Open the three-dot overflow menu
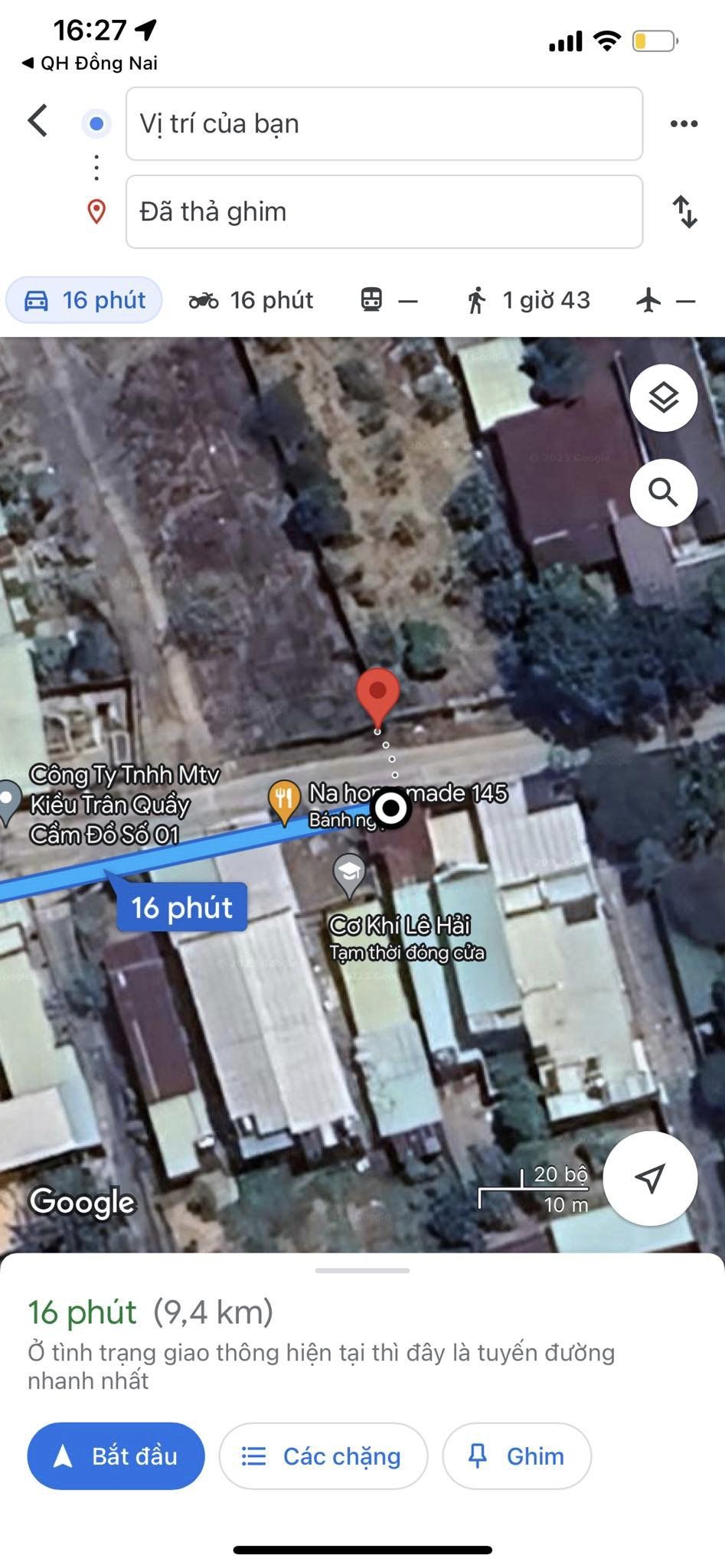725x1568 pixels. coord(683,124)
